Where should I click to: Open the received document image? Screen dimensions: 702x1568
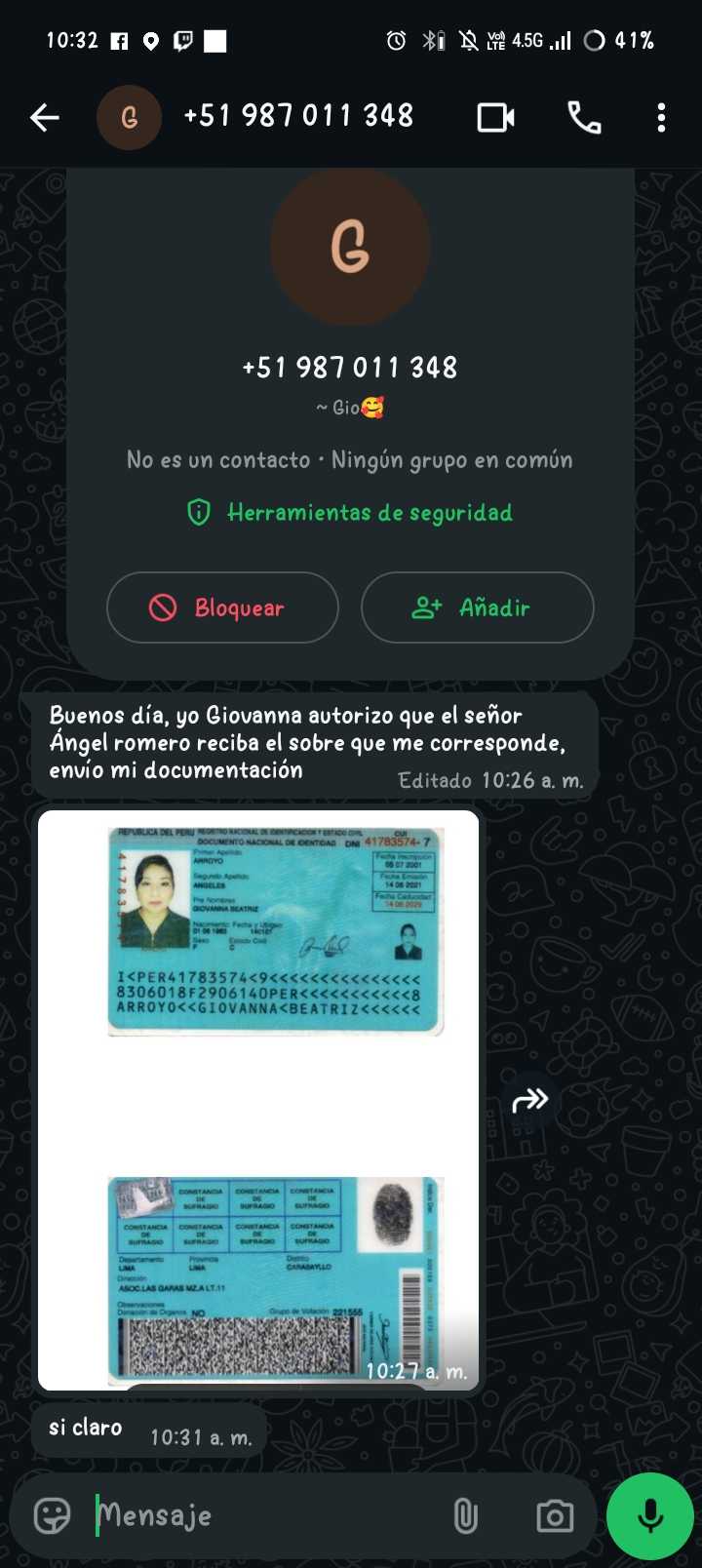click(x=258, y=1099)
